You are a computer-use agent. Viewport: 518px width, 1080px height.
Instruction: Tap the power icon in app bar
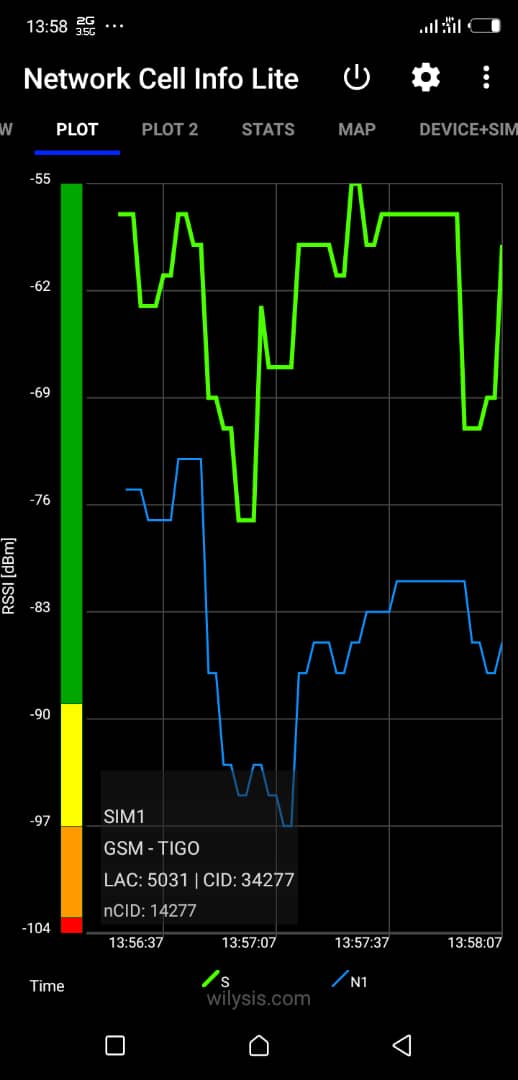357,78
